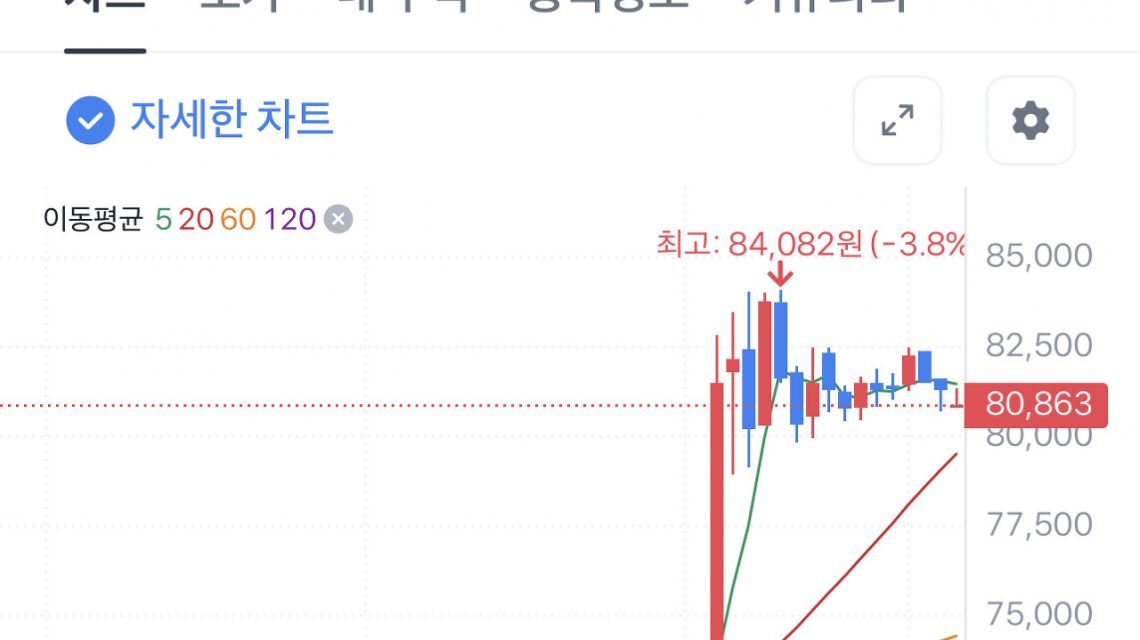Screen dimensions: 1140x640
Task: Expand the chart to fullscreen
Action: 897,121
